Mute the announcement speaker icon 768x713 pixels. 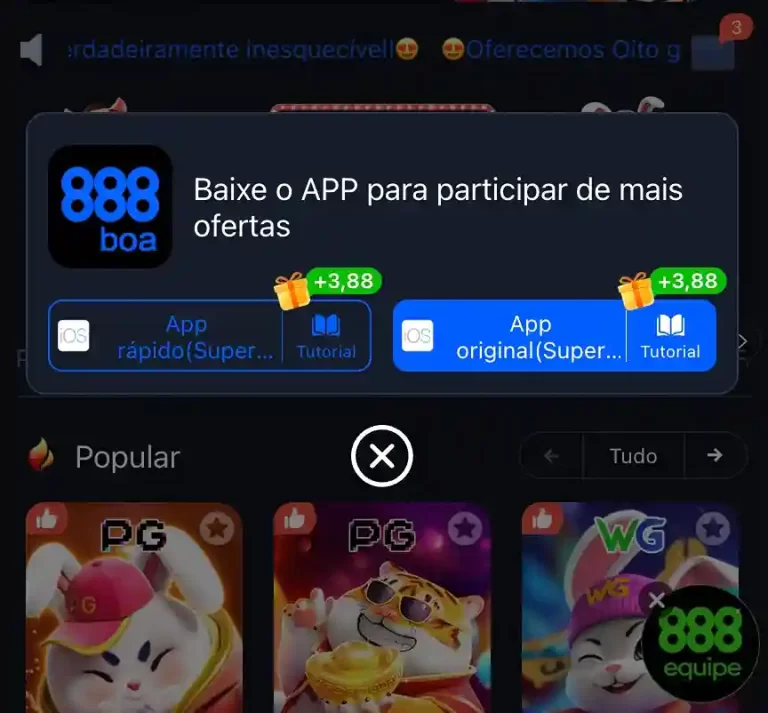pos(33,50)
